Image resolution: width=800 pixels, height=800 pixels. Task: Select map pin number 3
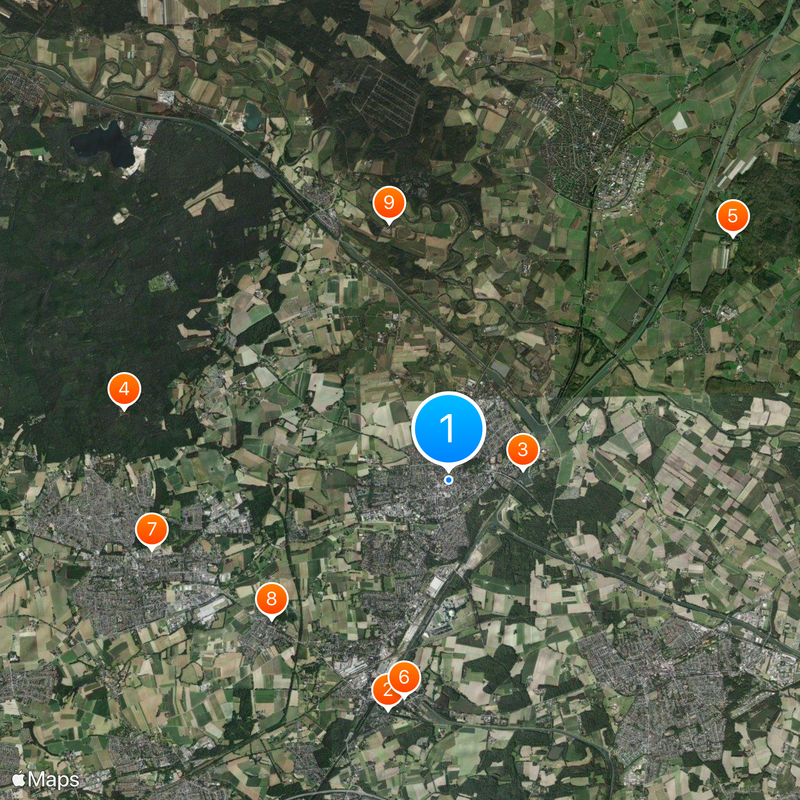tap(522, 450)
